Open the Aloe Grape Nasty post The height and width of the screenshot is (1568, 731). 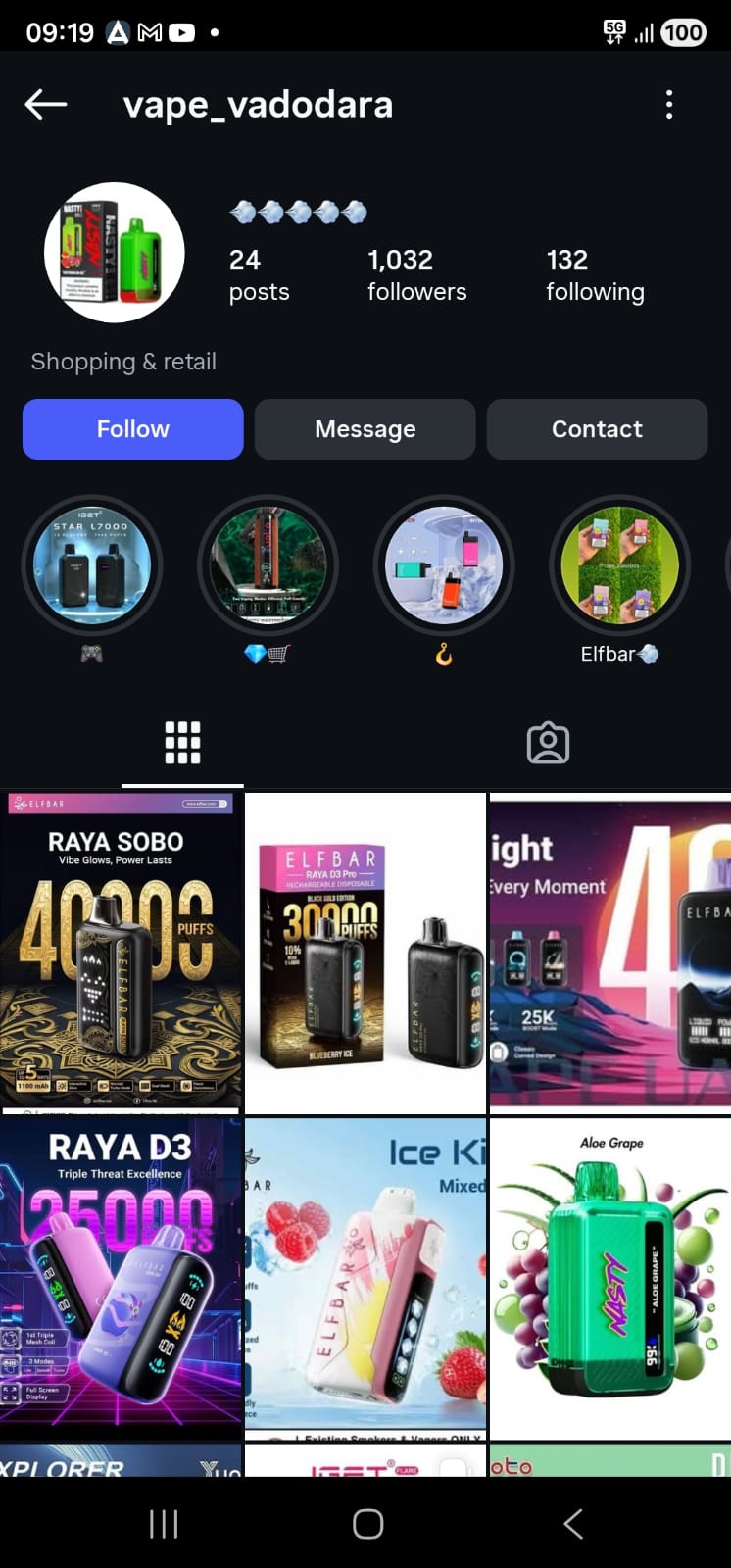609,1274
